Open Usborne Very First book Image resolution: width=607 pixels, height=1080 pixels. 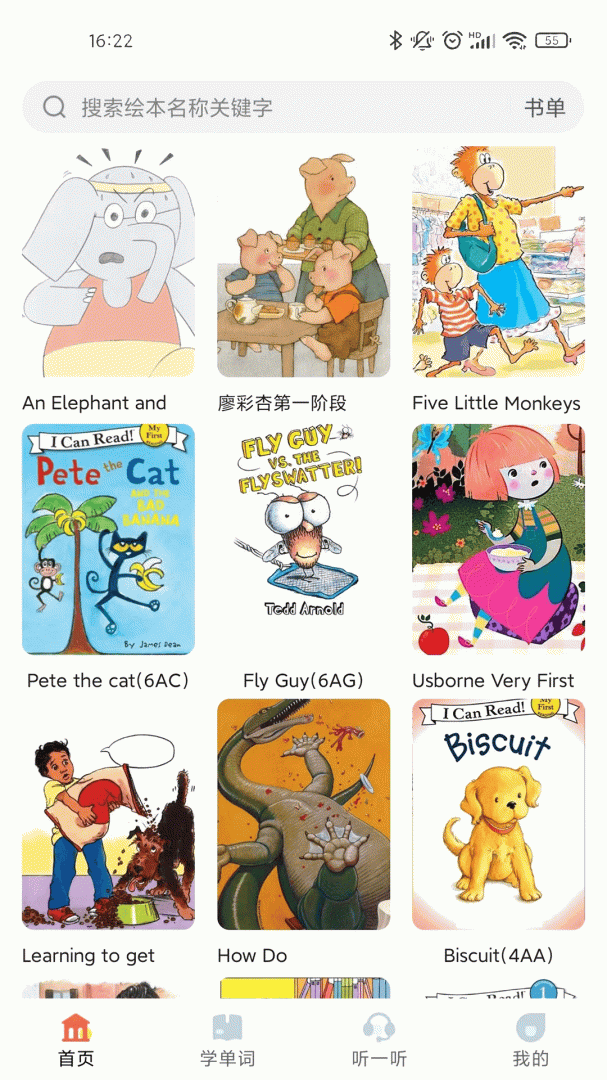498,539
